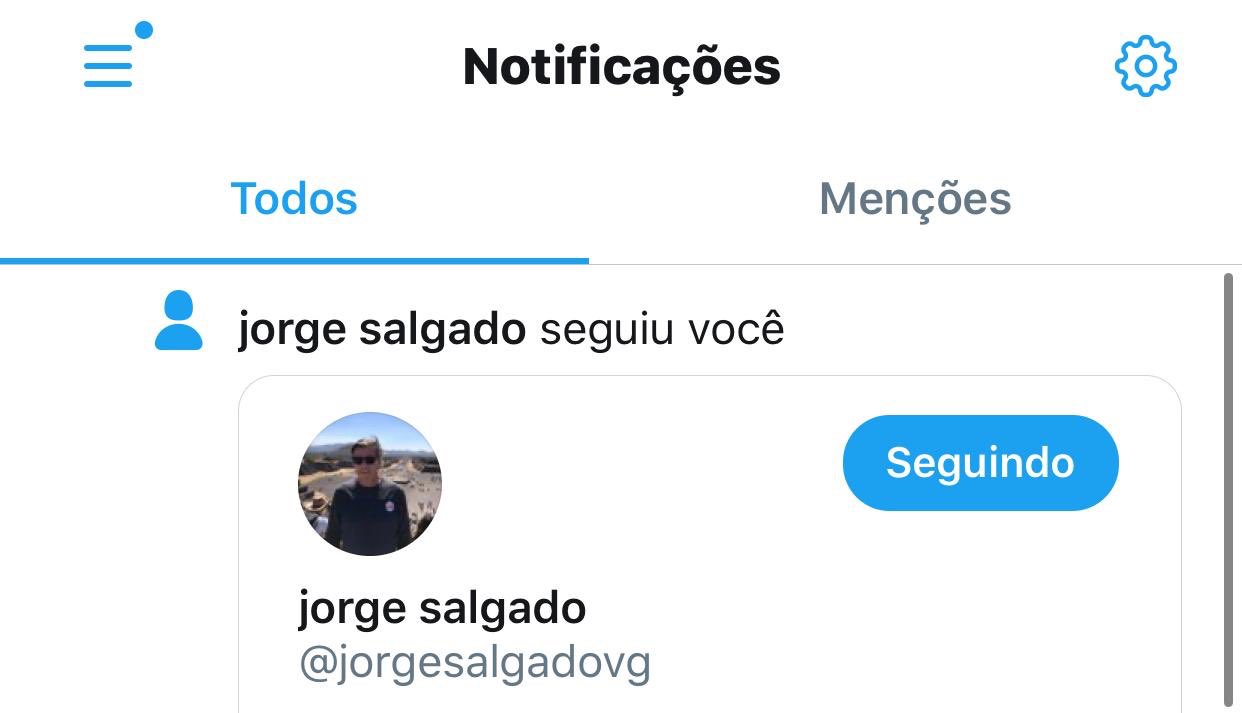Switch to the Menções tab
This screenshot has height=713, width=1242.
[914, 199]
